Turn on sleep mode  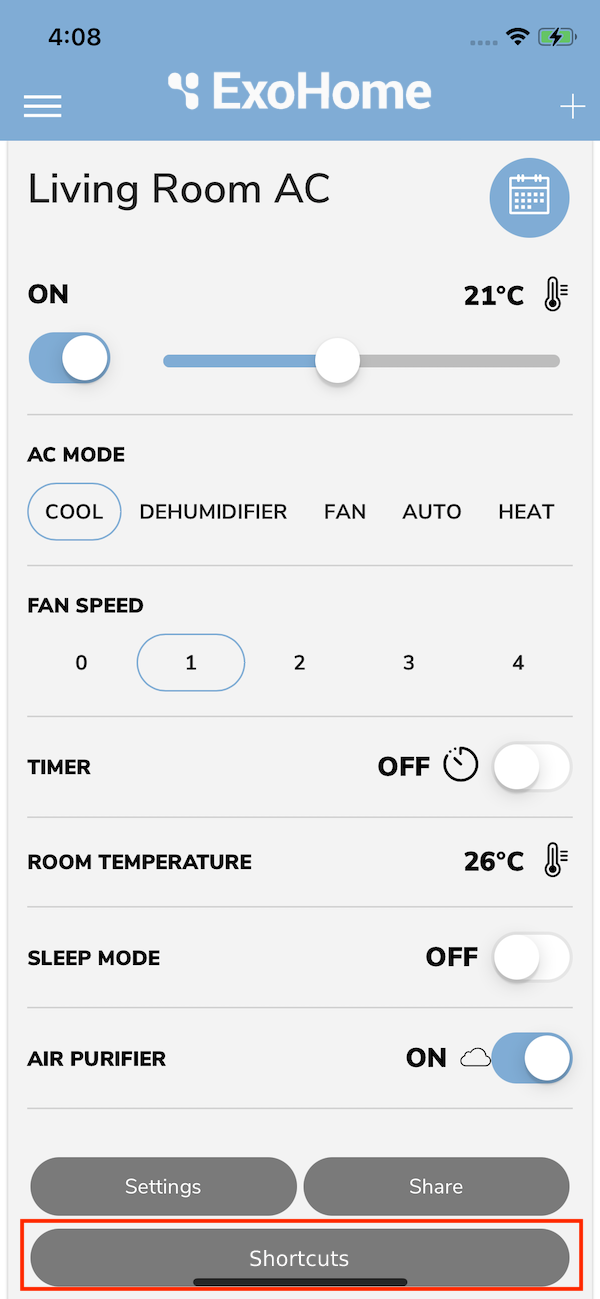531,958
